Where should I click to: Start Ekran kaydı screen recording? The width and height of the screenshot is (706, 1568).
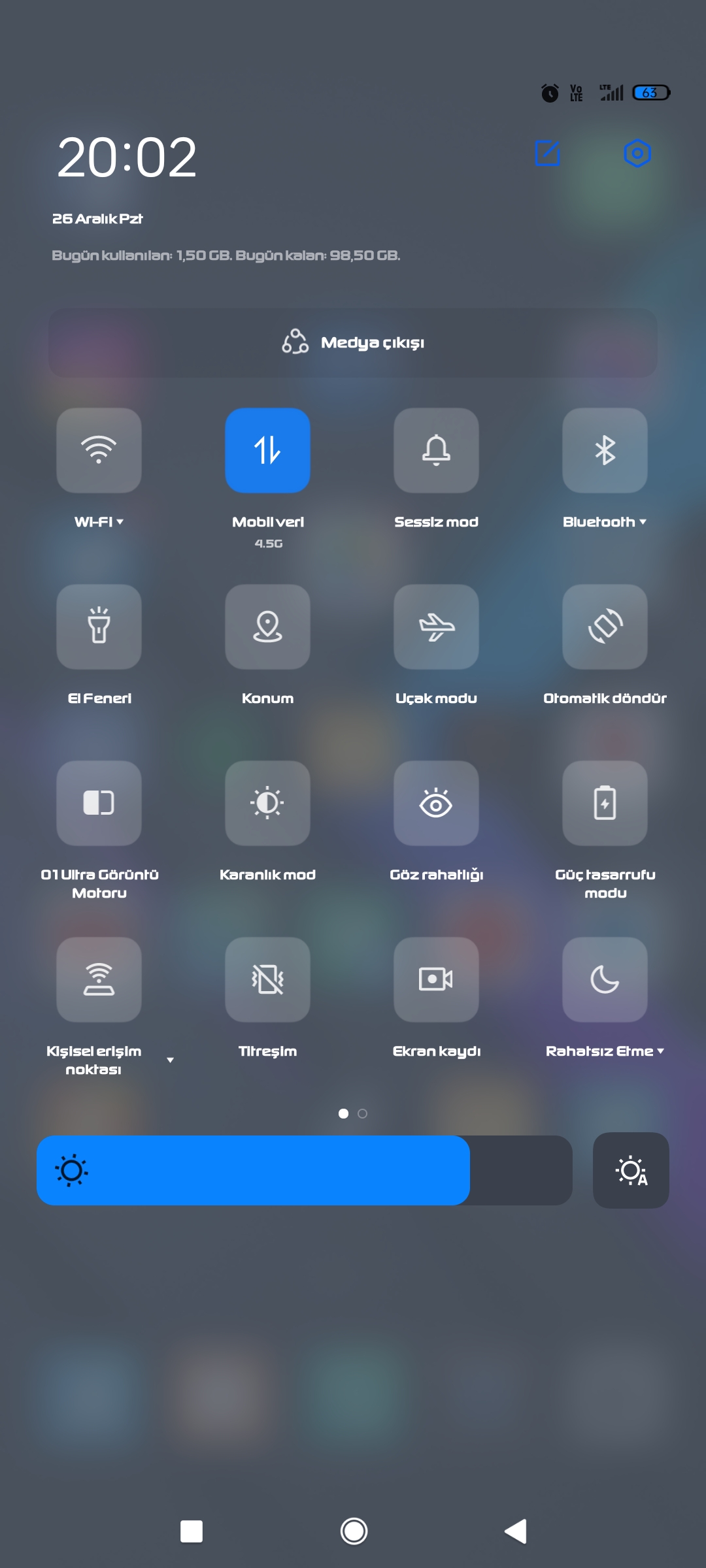[436, 979]
